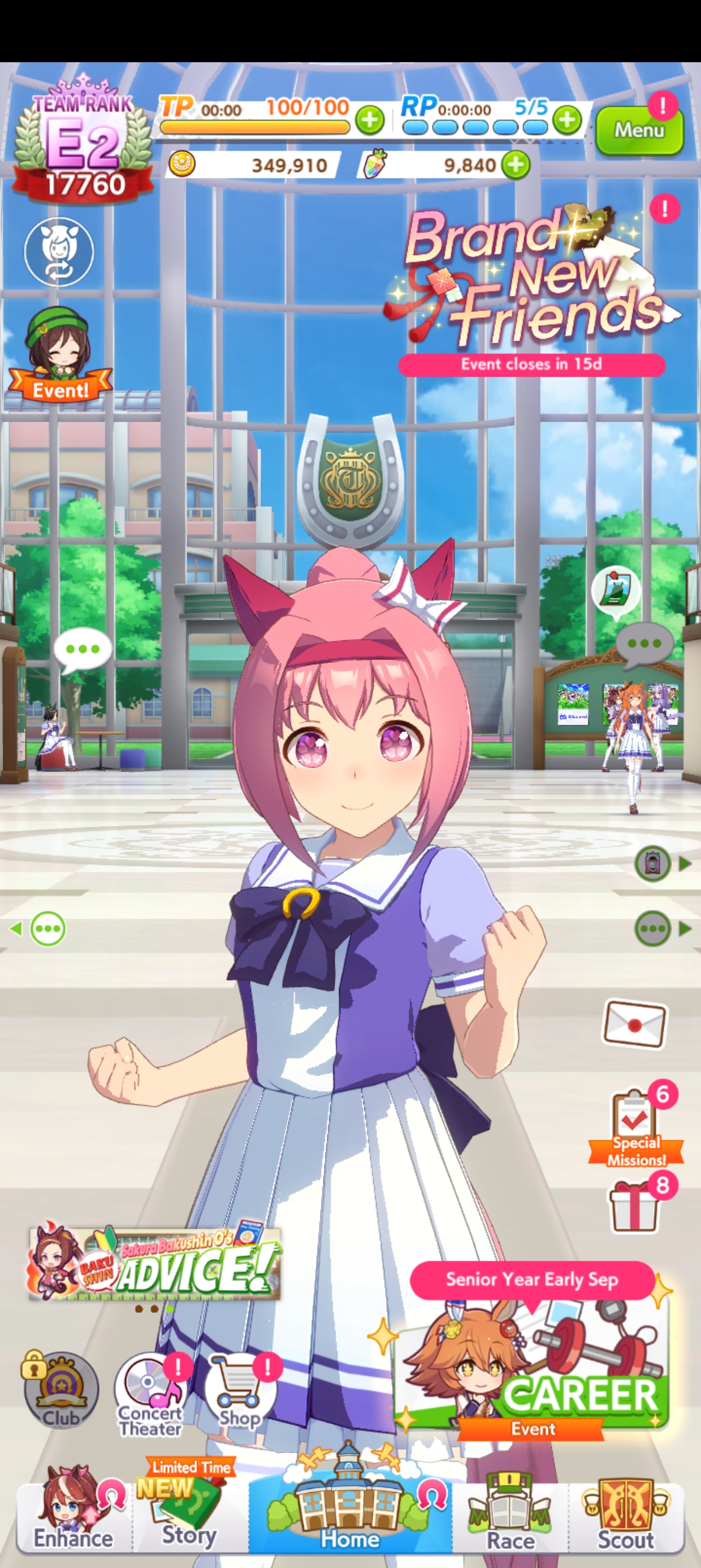Buy carats via the plus beside 9,840

pos(516,165)
